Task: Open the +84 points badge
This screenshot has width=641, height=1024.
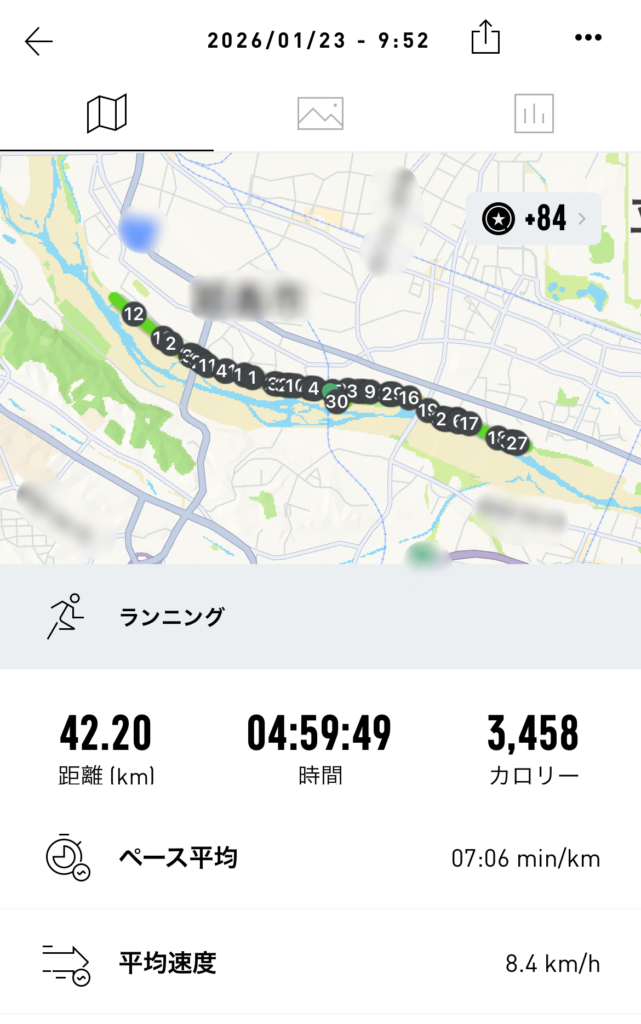Action: pyautogui.click(x=533, y=219)
